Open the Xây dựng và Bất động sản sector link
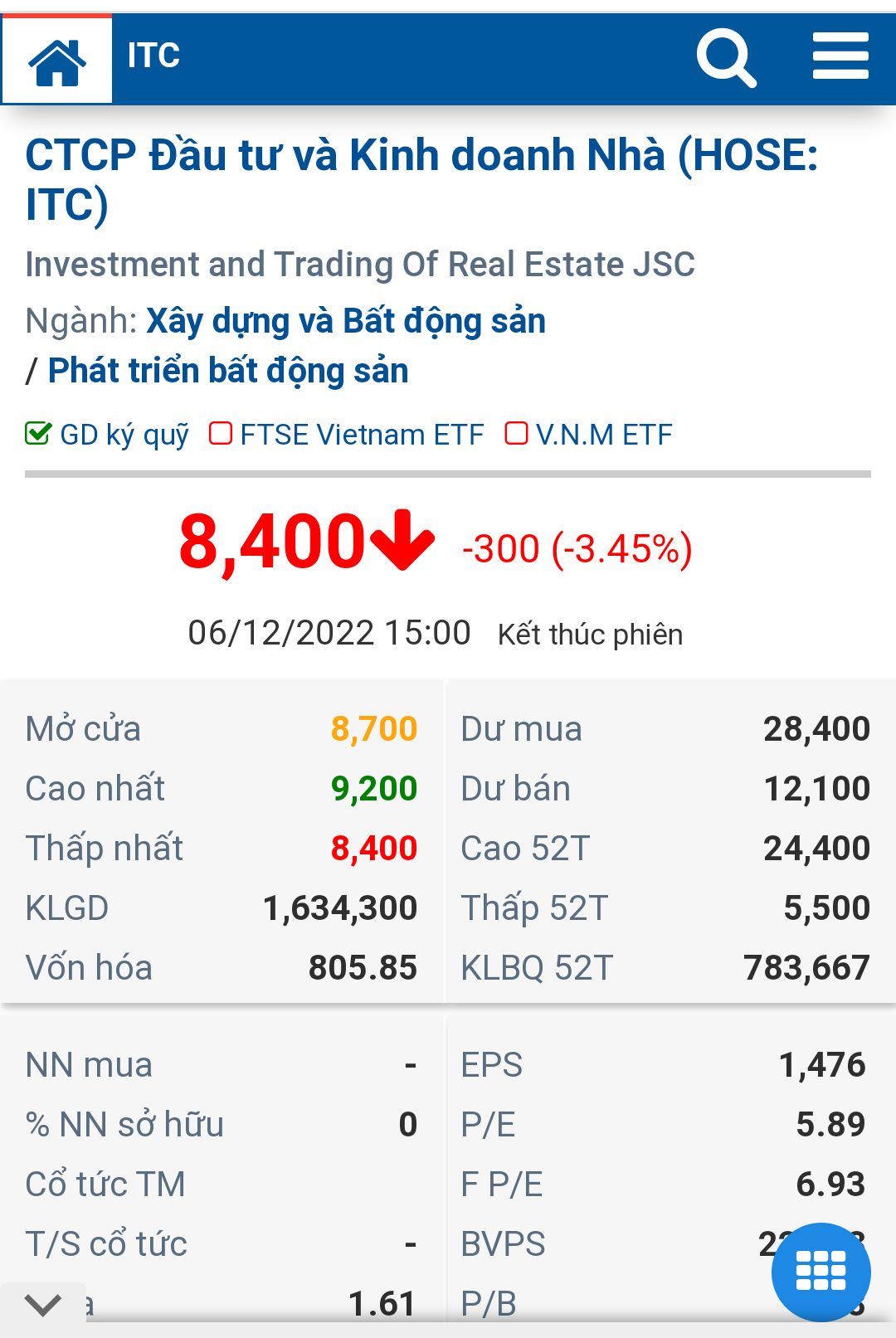Screen dimensions: 896x1338 [x=346, y=321]
